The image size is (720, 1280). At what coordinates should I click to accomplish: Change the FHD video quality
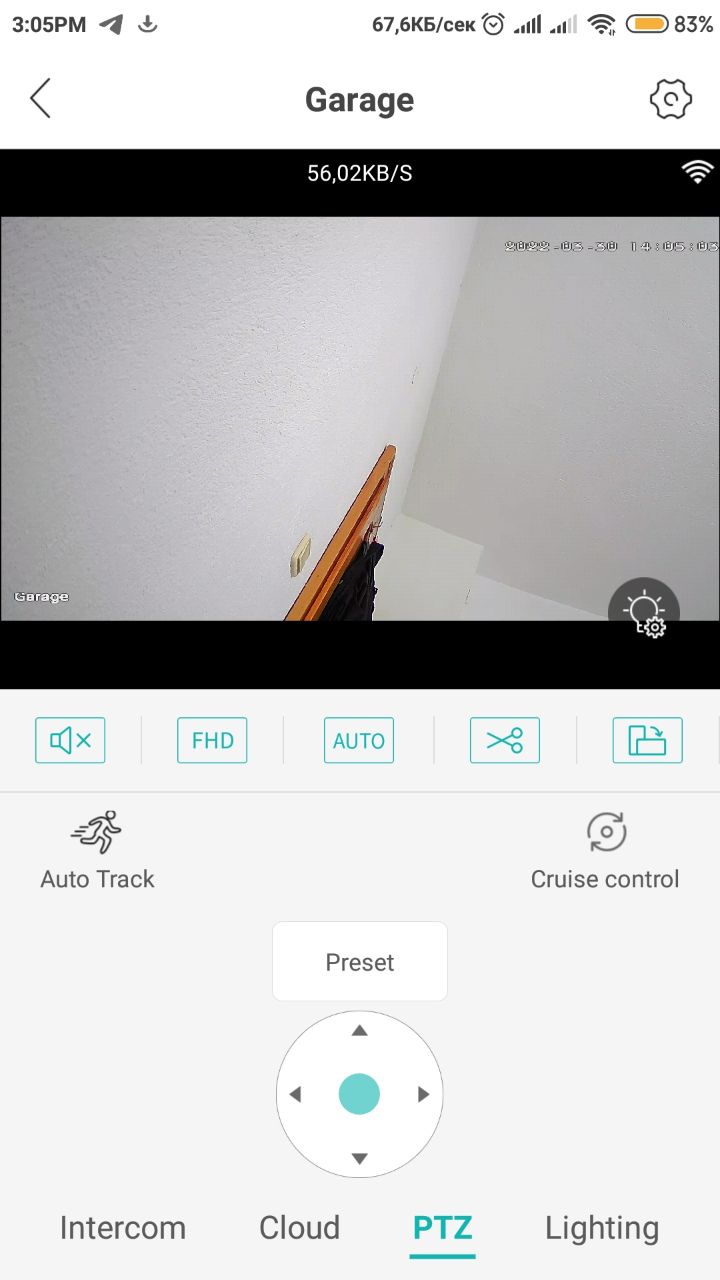(x=212, y=741)
